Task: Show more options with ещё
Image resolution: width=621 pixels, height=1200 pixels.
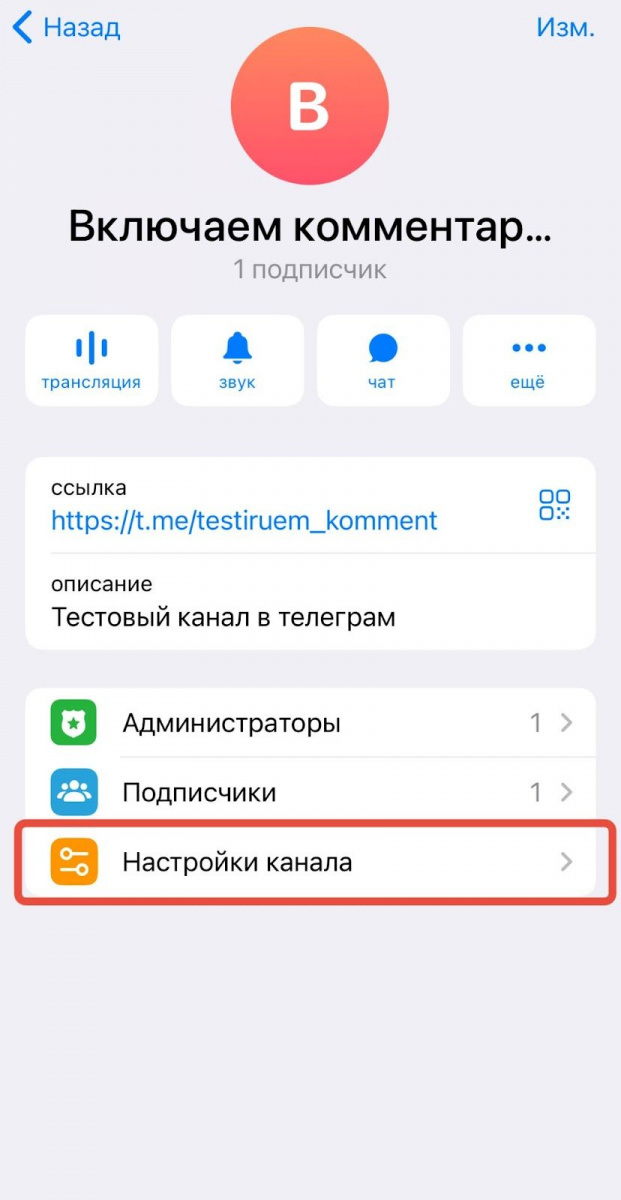Action: [528, 361]
